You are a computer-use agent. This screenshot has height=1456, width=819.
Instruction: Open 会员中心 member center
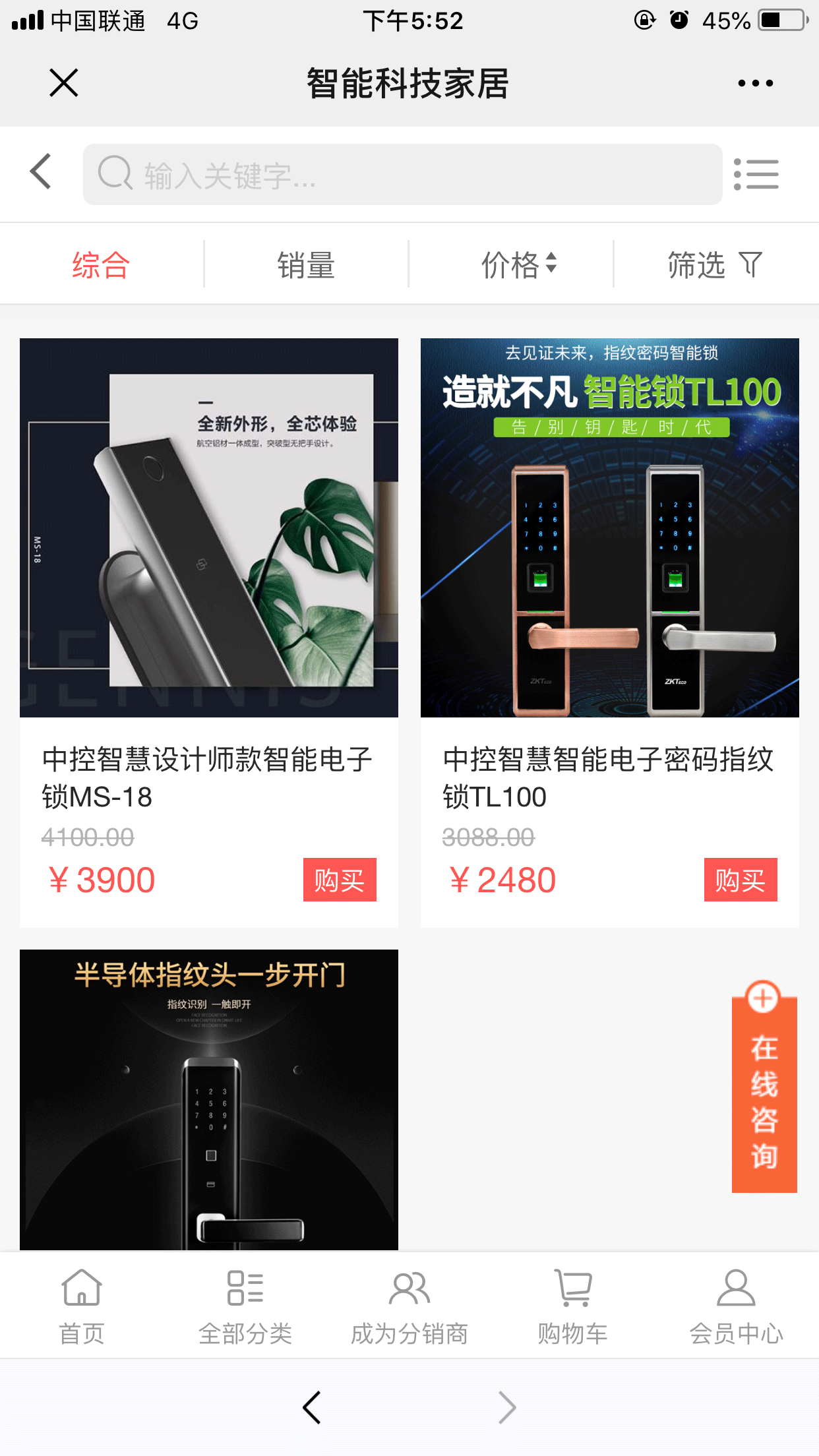(x=736, y=1306)
